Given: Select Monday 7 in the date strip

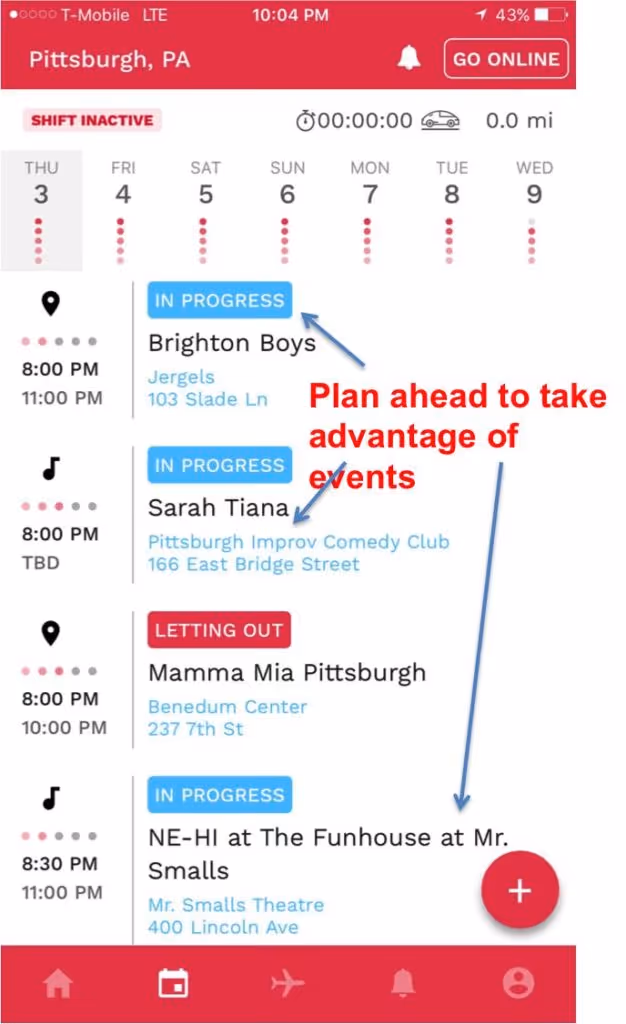Looking at the screenshot, I should click(x=369, y=210).
